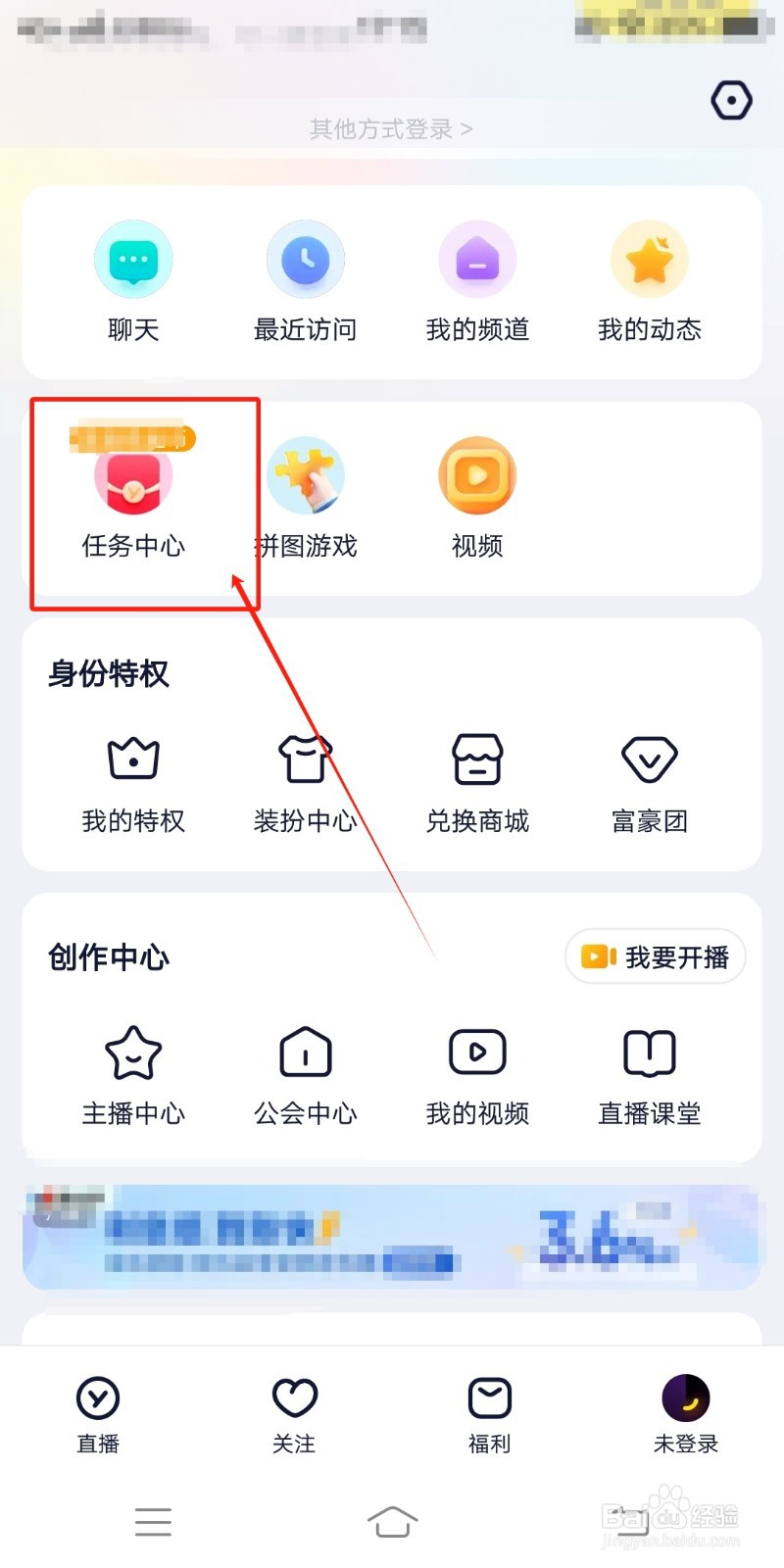This screenshot has height=1568, width=784.
Task: Open 装扮中心 (Dress-up Center)
Action: click(x=305, y=779)
